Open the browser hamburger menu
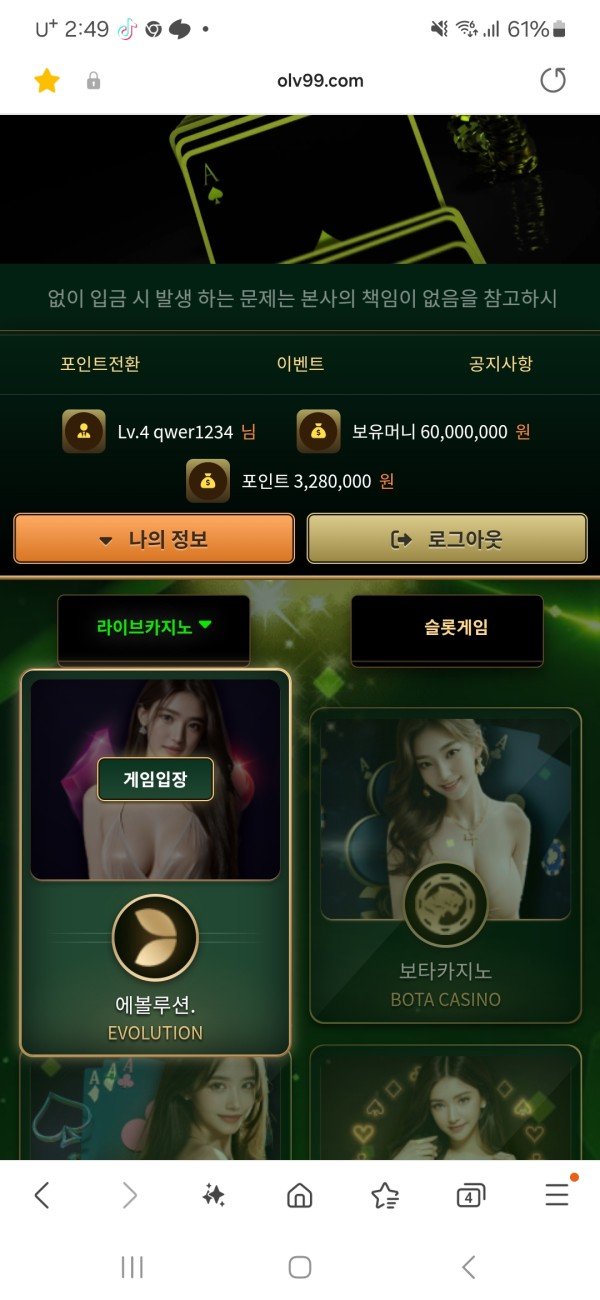The width and height of the screenshot is (600, 1300). 557,1194
